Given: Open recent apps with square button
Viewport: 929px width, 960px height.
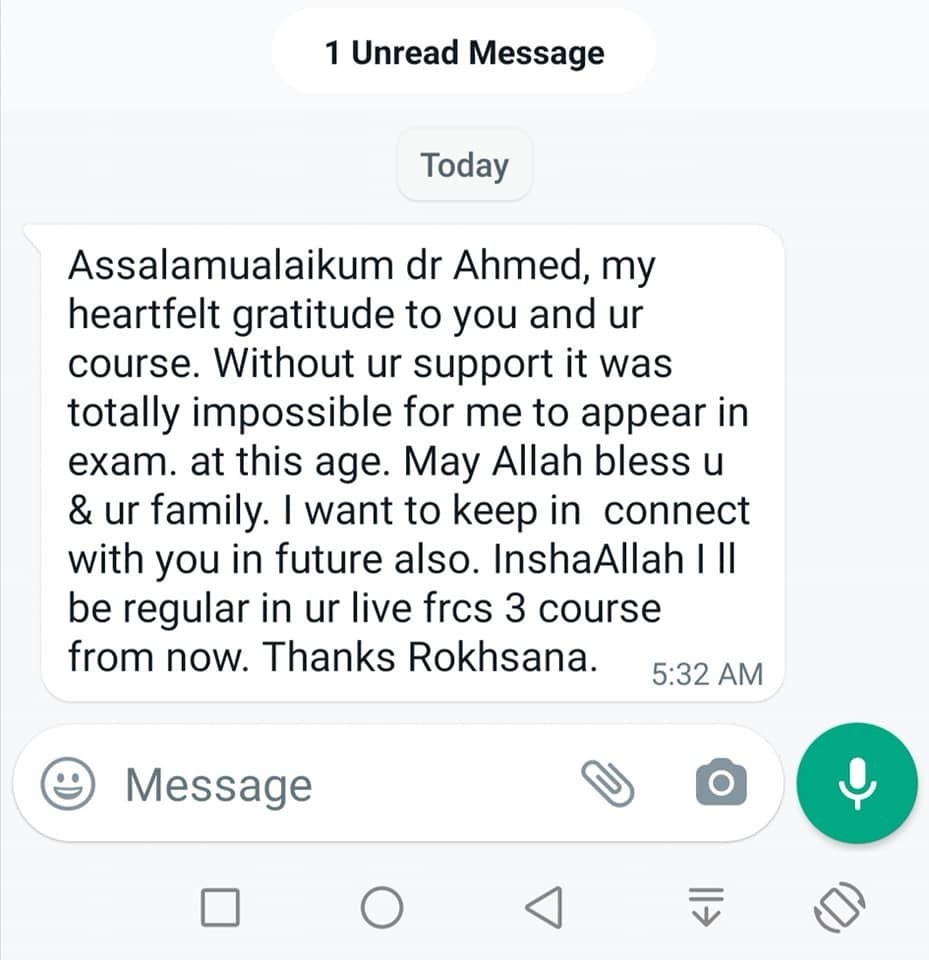Looking at the screenshot, I should click(220, 908).
